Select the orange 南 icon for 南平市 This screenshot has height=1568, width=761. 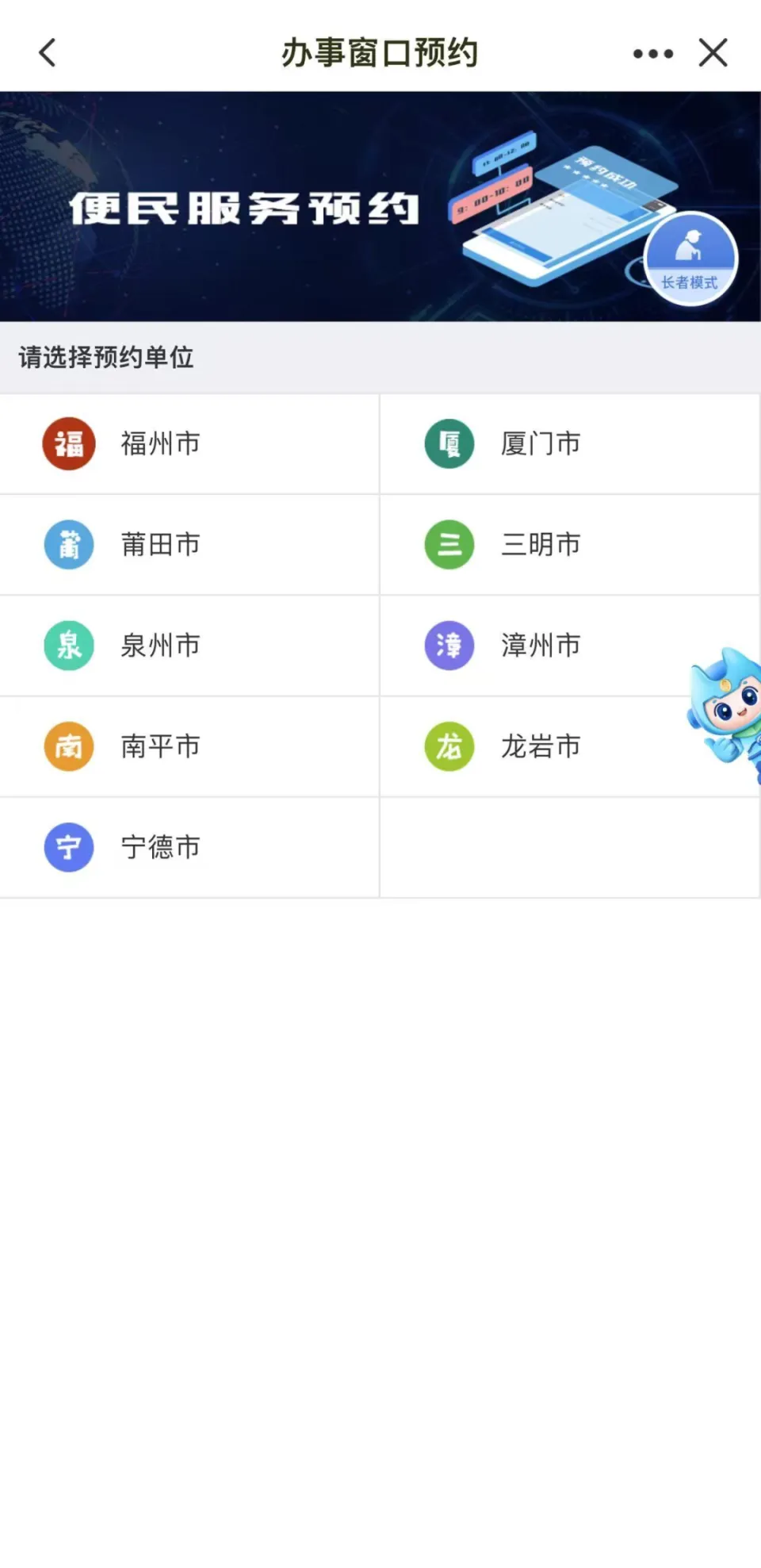(x=68, y=746)
